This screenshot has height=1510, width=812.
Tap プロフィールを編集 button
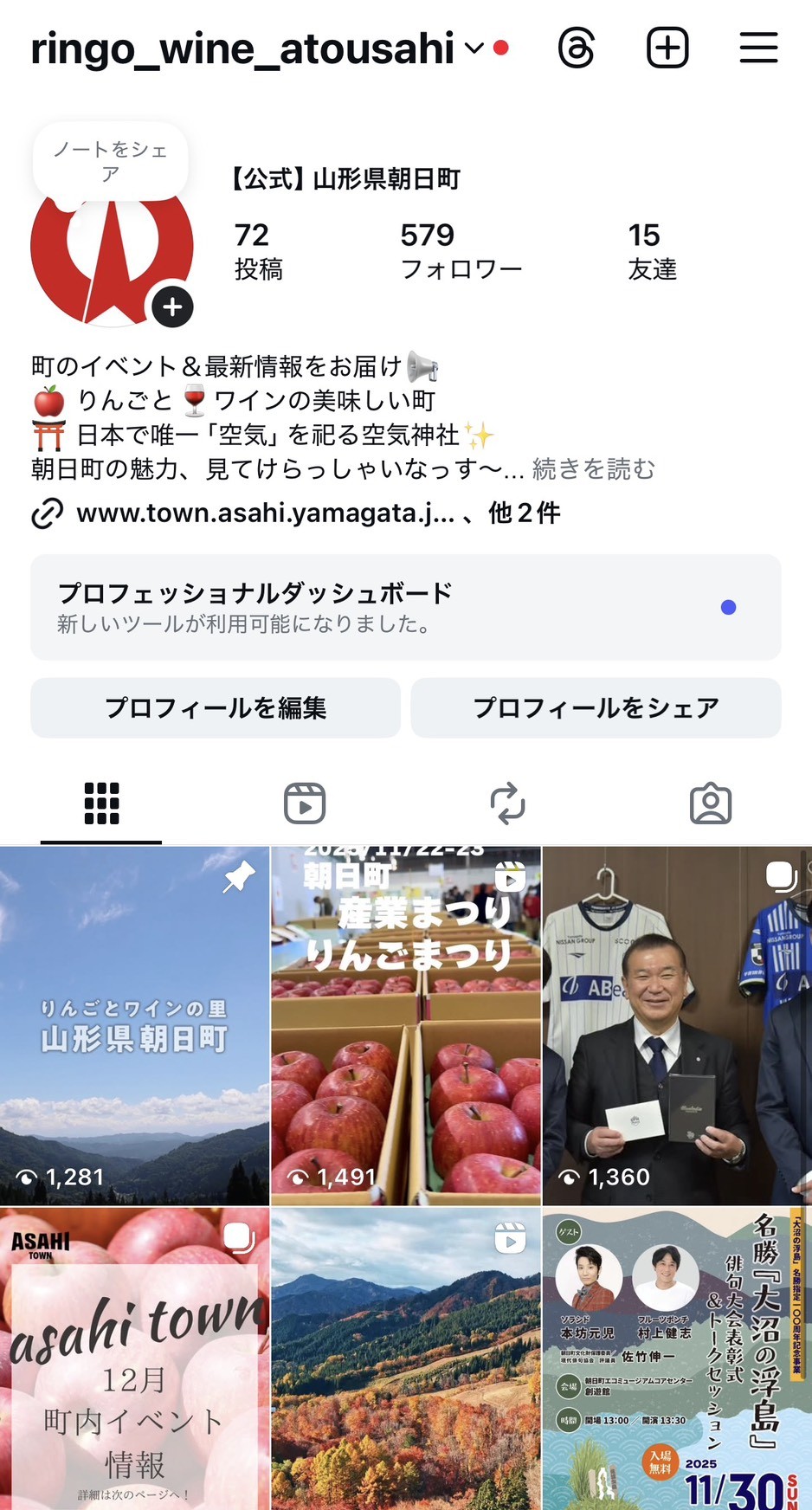(x=216, y=707)
